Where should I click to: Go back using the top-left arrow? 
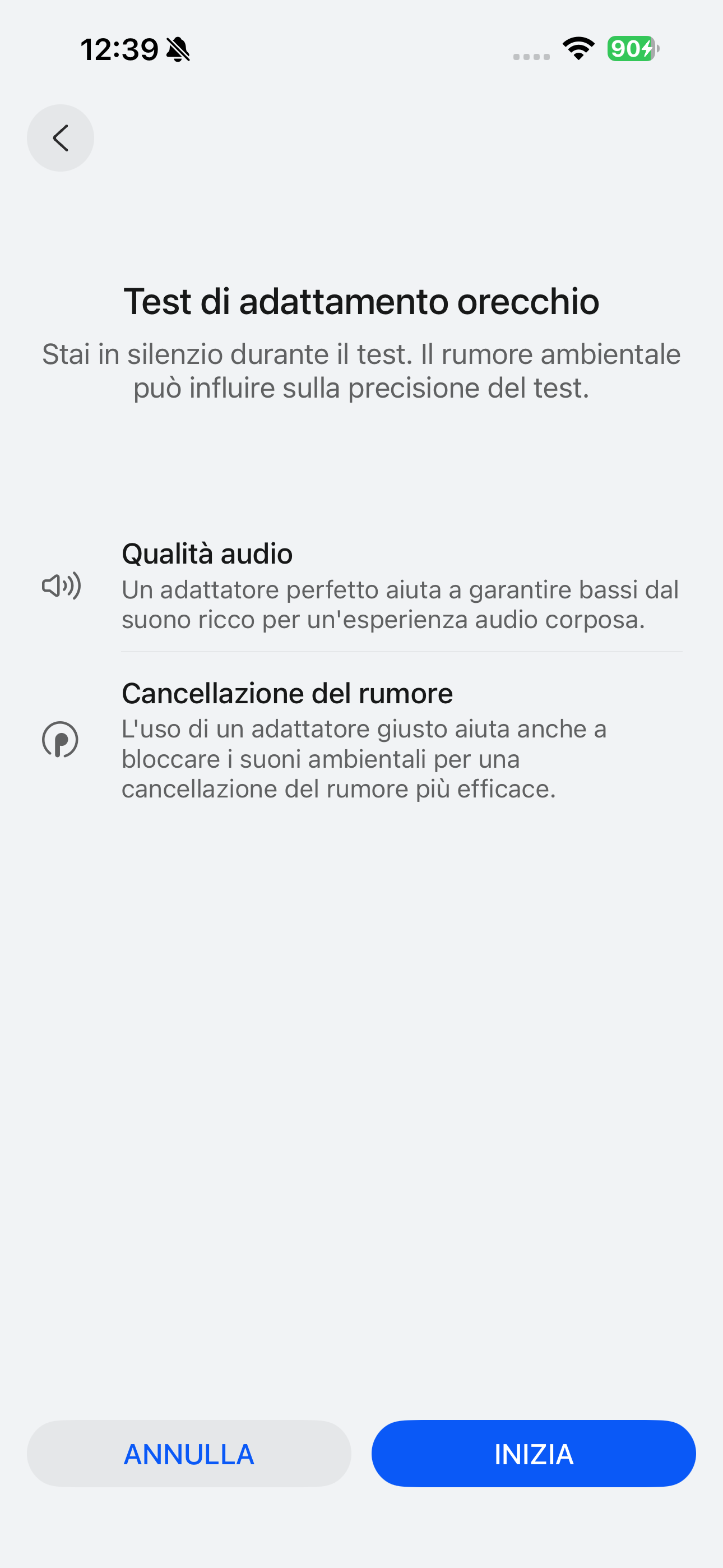coord(61,138)
